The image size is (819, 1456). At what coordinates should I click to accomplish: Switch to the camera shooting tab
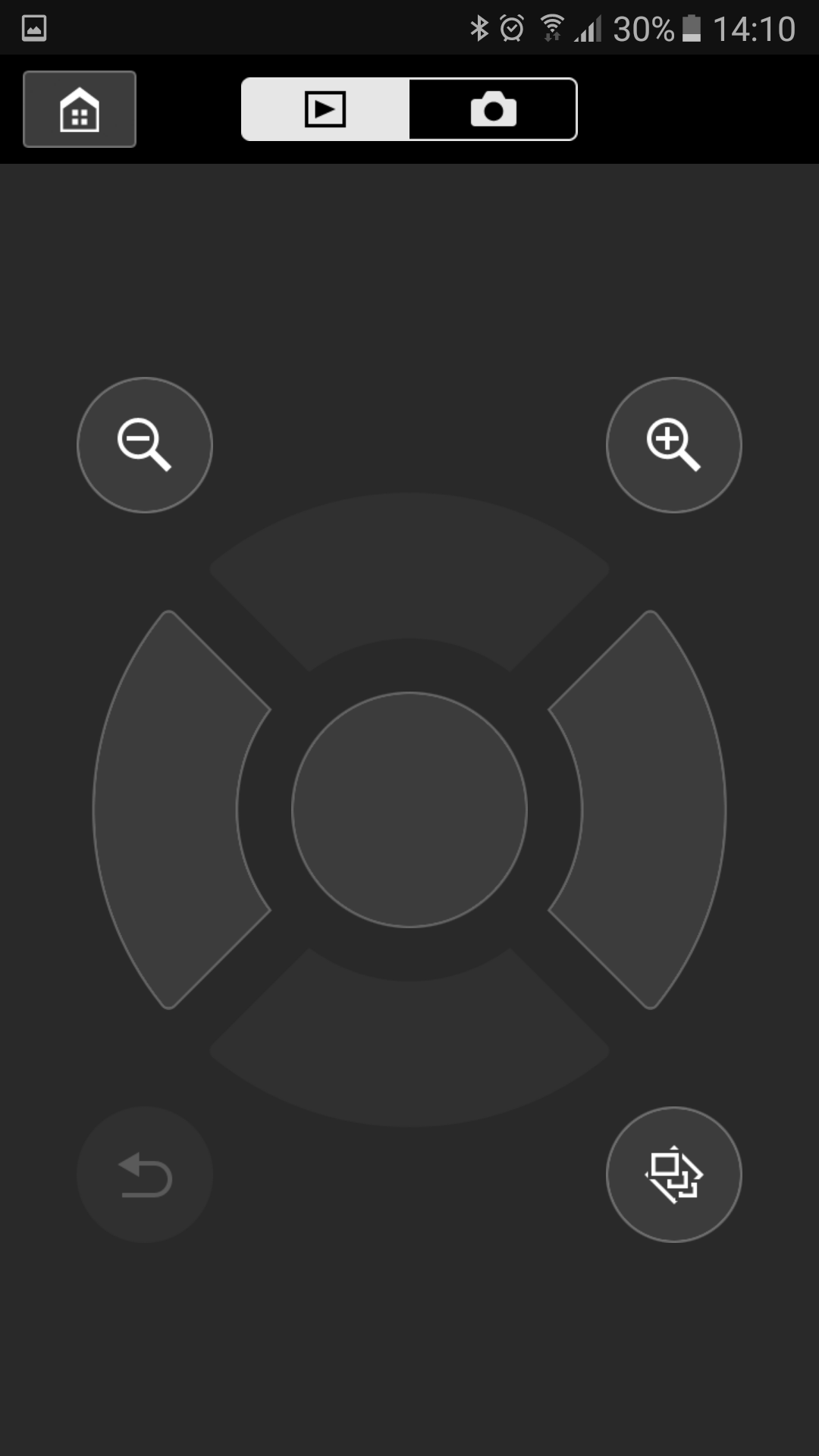(493, 109)
